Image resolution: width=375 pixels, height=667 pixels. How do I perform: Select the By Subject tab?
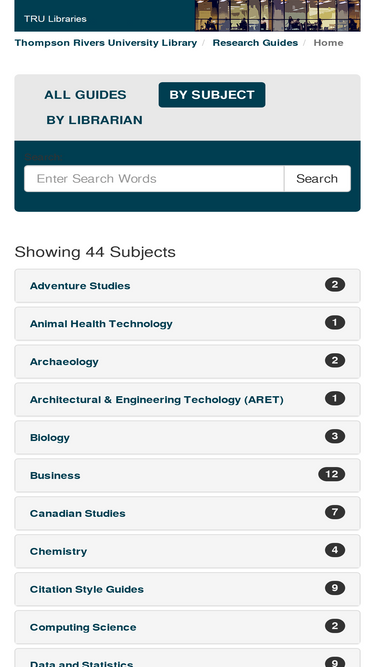[212, 94]
